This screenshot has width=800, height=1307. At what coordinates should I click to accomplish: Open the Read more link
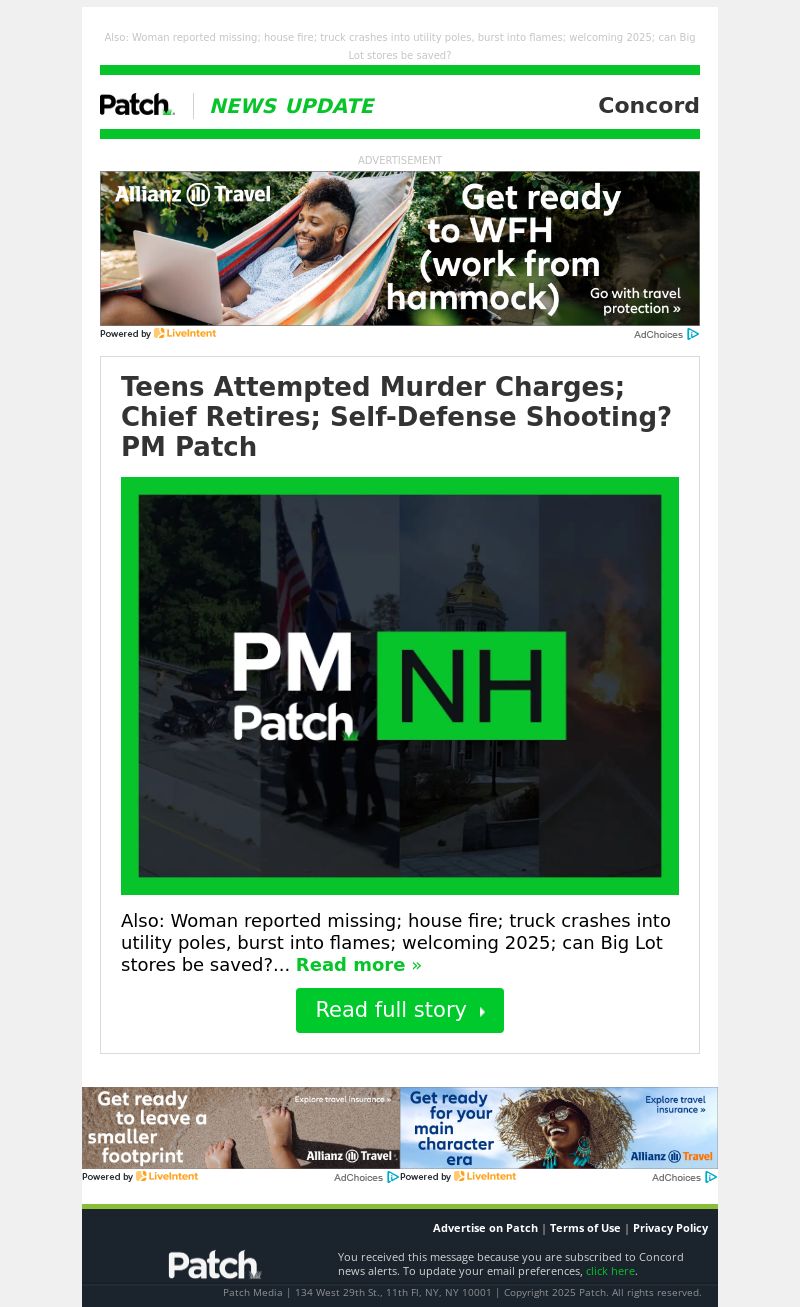pos(358,965)
